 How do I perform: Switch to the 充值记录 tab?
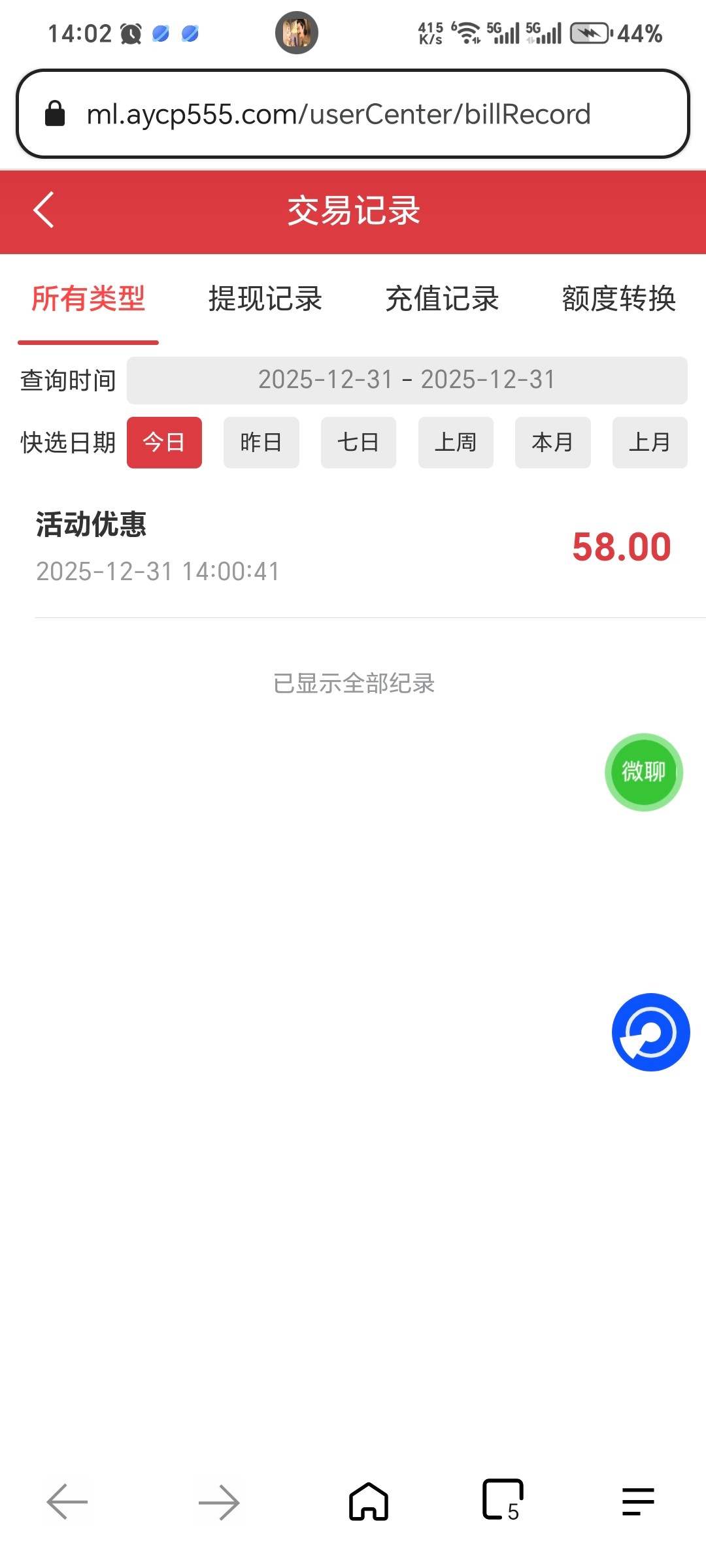click(x=443, y=299)
